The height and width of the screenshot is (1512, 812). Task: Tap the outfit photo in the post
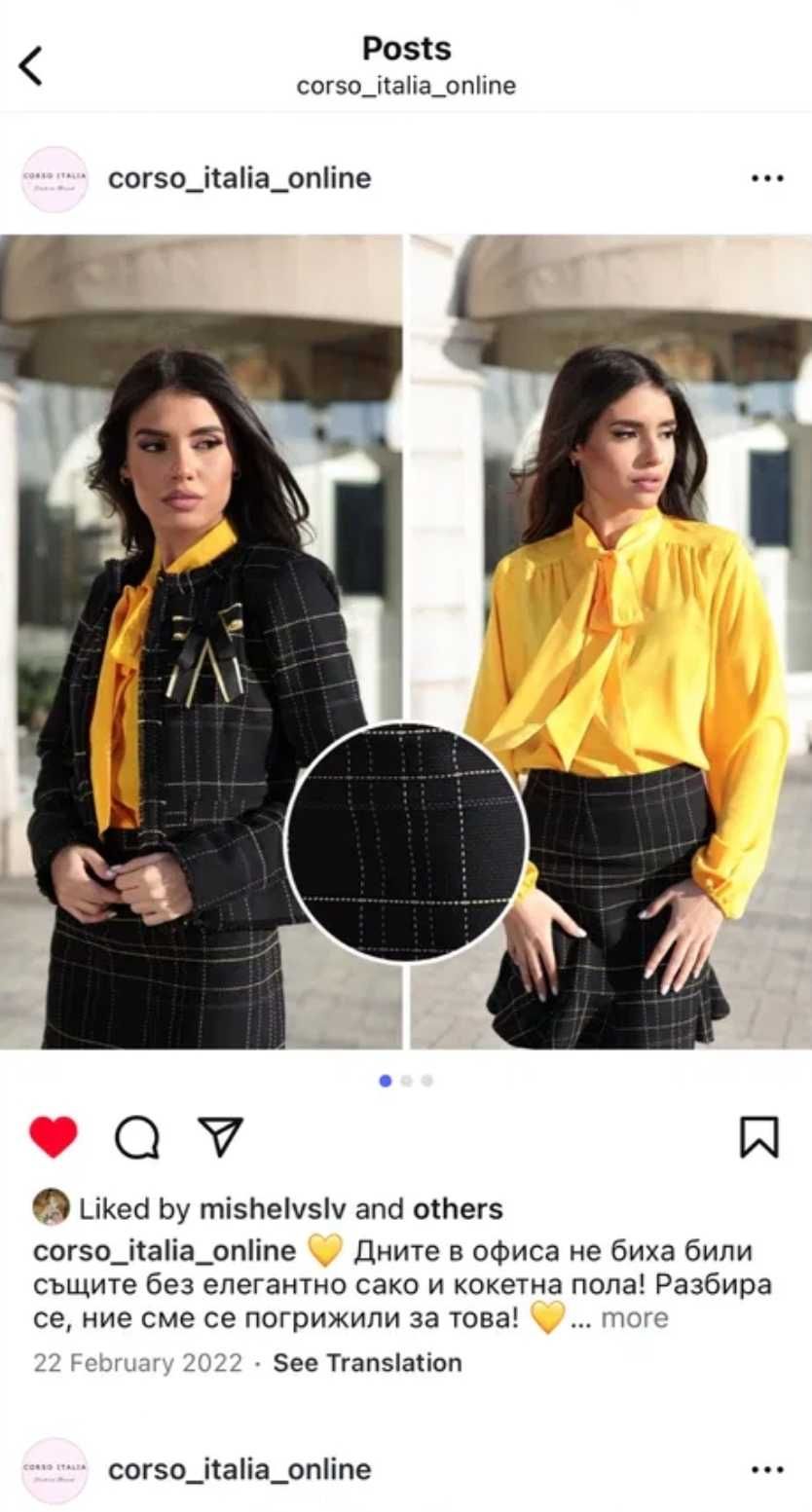pyautogui.click(x=406, y=643)
